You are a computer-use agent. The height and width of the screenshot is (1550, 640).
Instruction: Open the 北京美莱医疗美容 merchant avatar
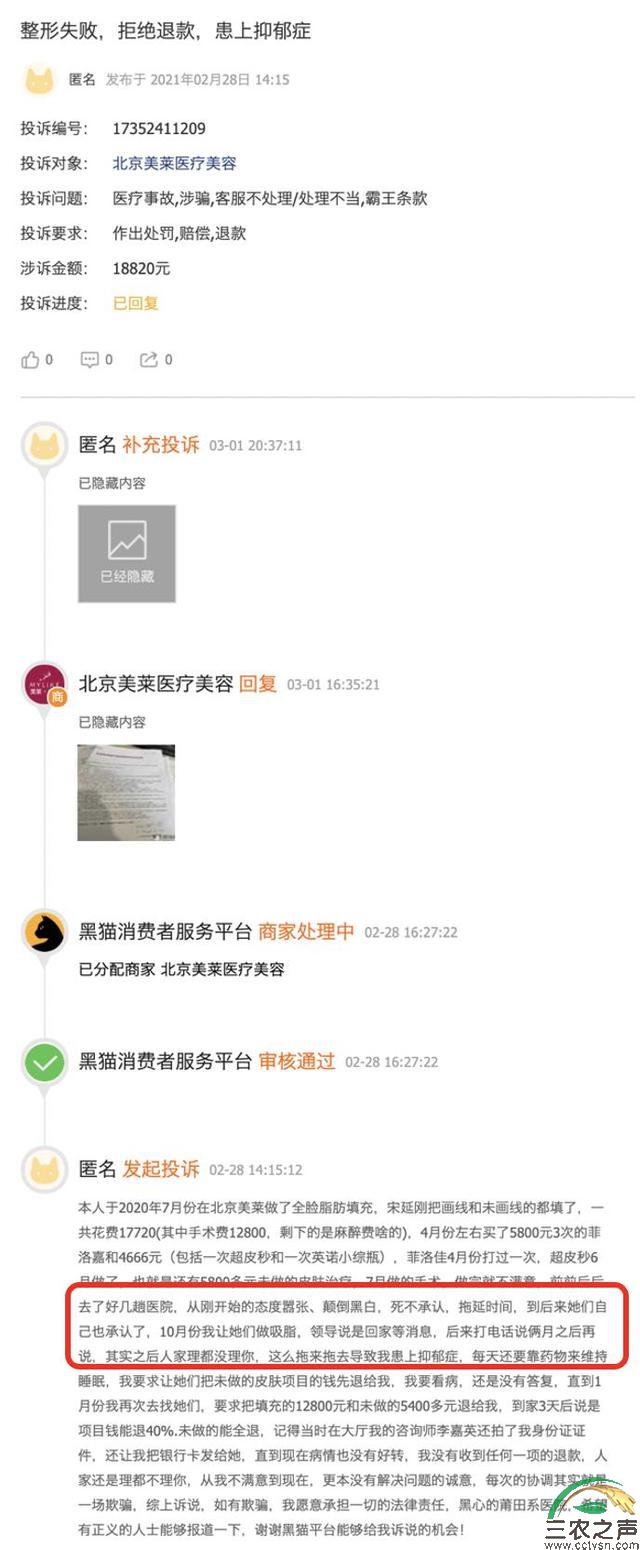[44, 685]
